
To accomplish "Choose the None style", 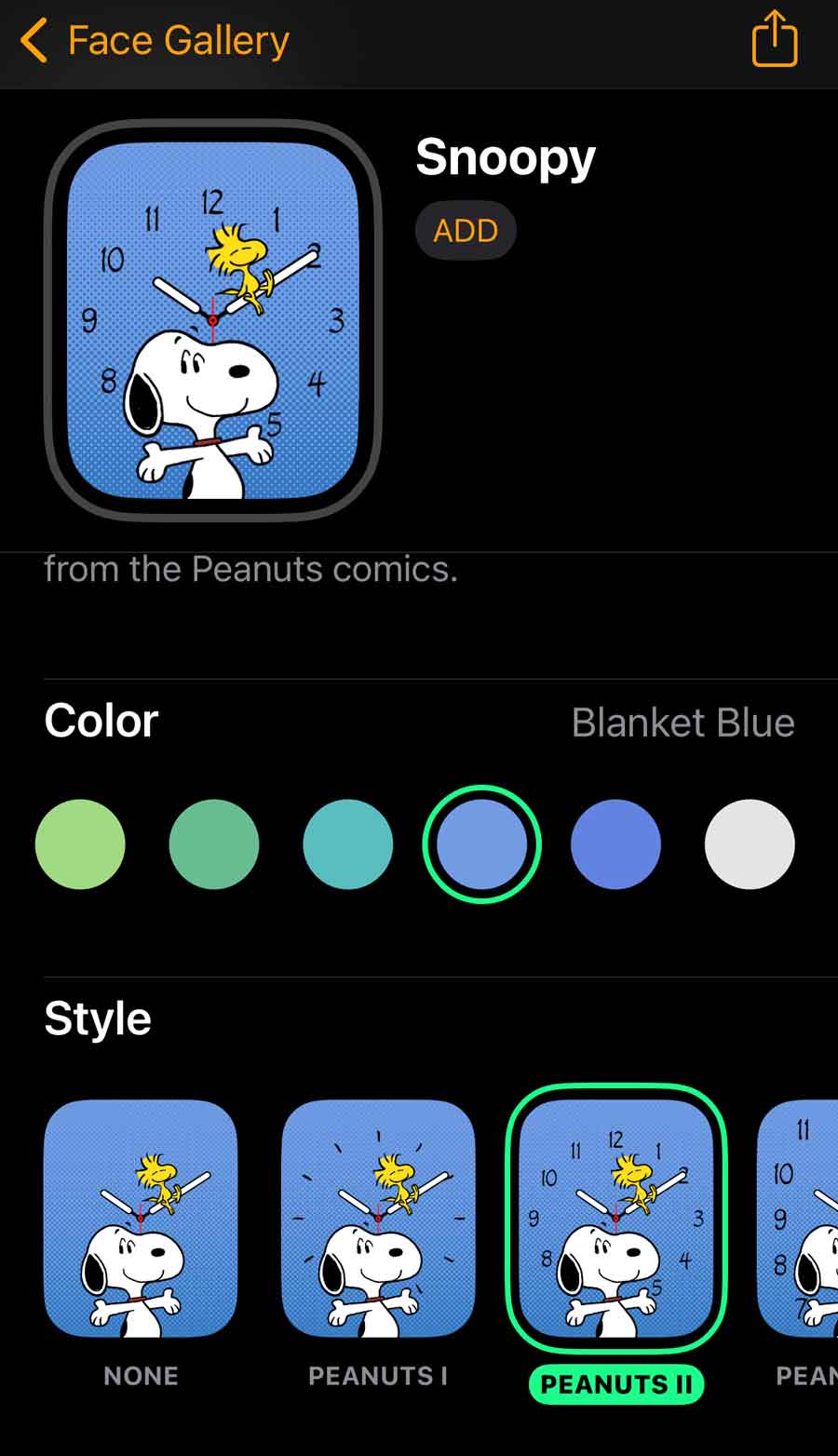I will coord(141,1218).
